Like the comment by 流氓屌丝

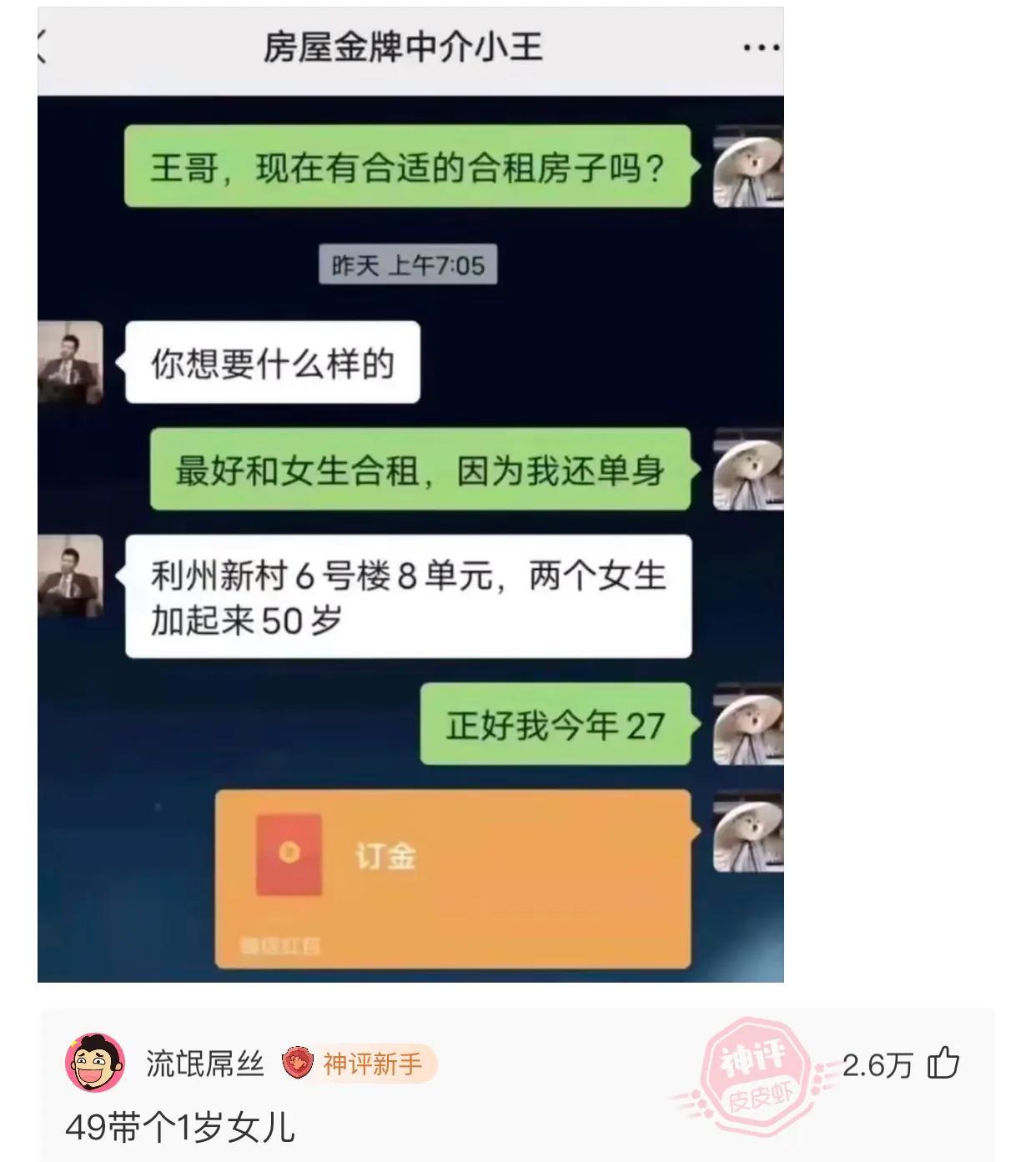(x=943, y=1064)
